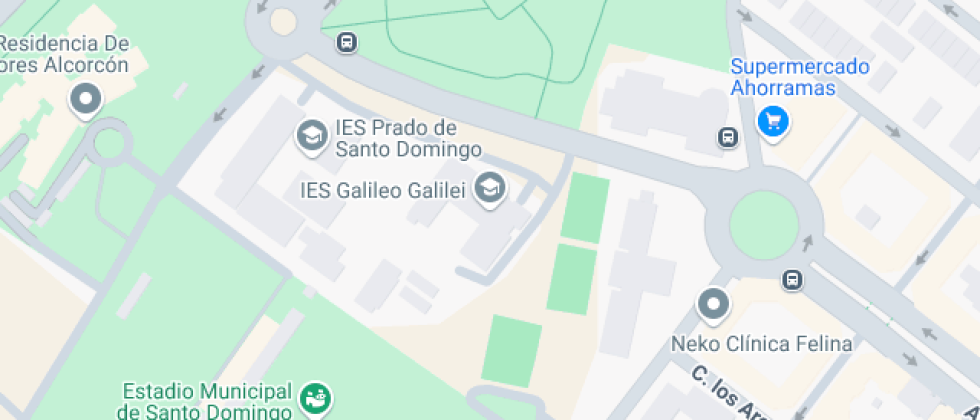
Task: Tap the bus stop above Neko Clínica Felina
Action: [792, 279]
